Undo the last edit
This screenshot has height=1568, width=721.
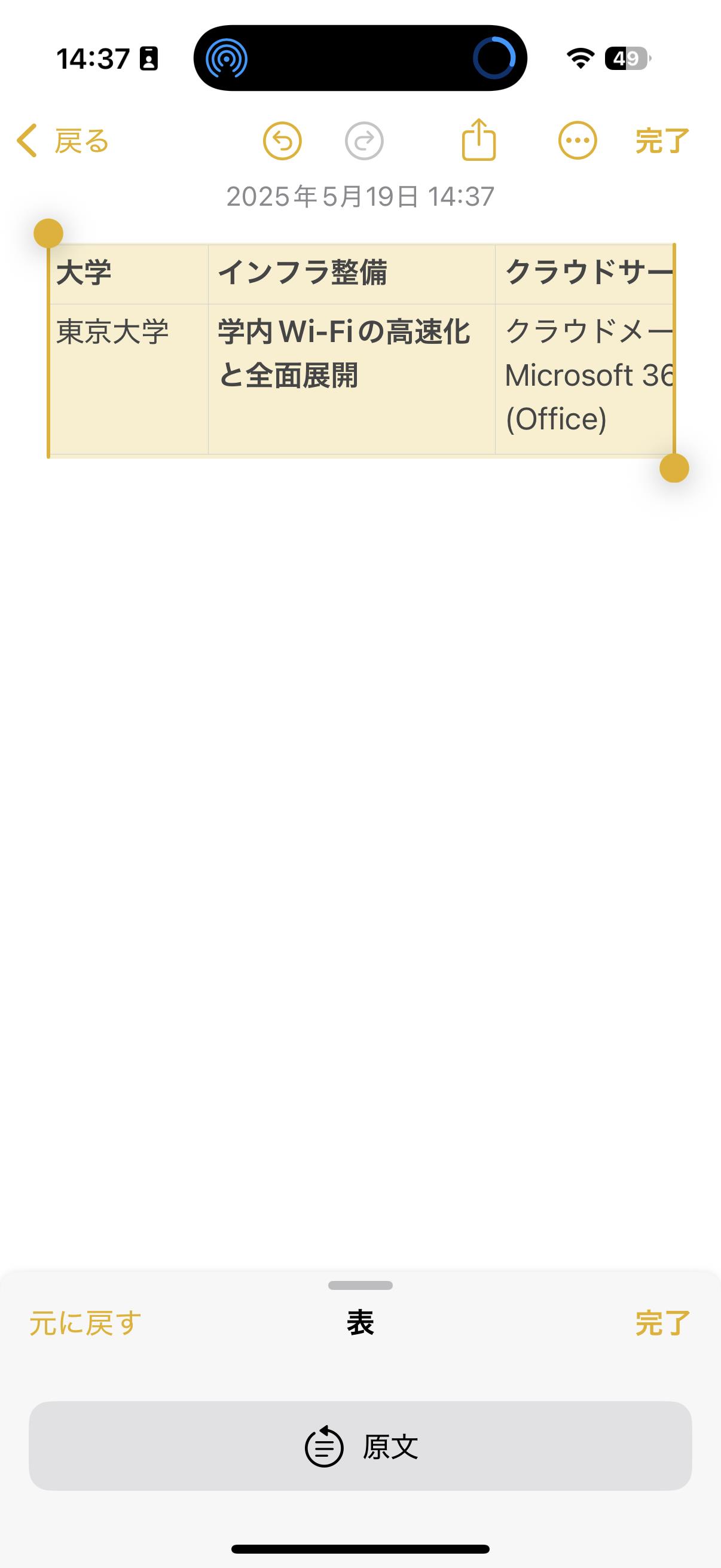pos(282,141)
